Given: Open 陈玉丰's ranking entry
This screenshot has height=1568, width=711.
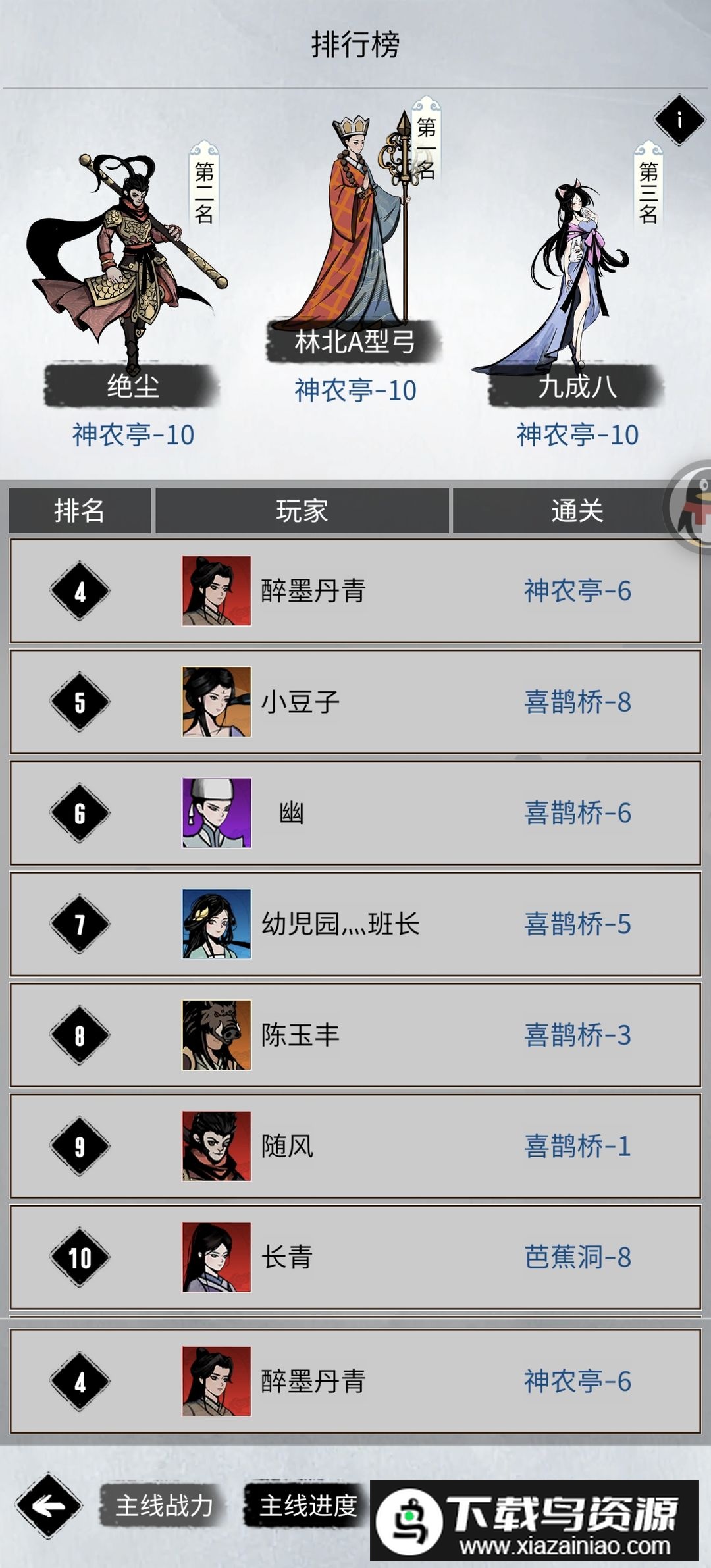Looking at the screenshot, I should click(x=355, y=1035).
